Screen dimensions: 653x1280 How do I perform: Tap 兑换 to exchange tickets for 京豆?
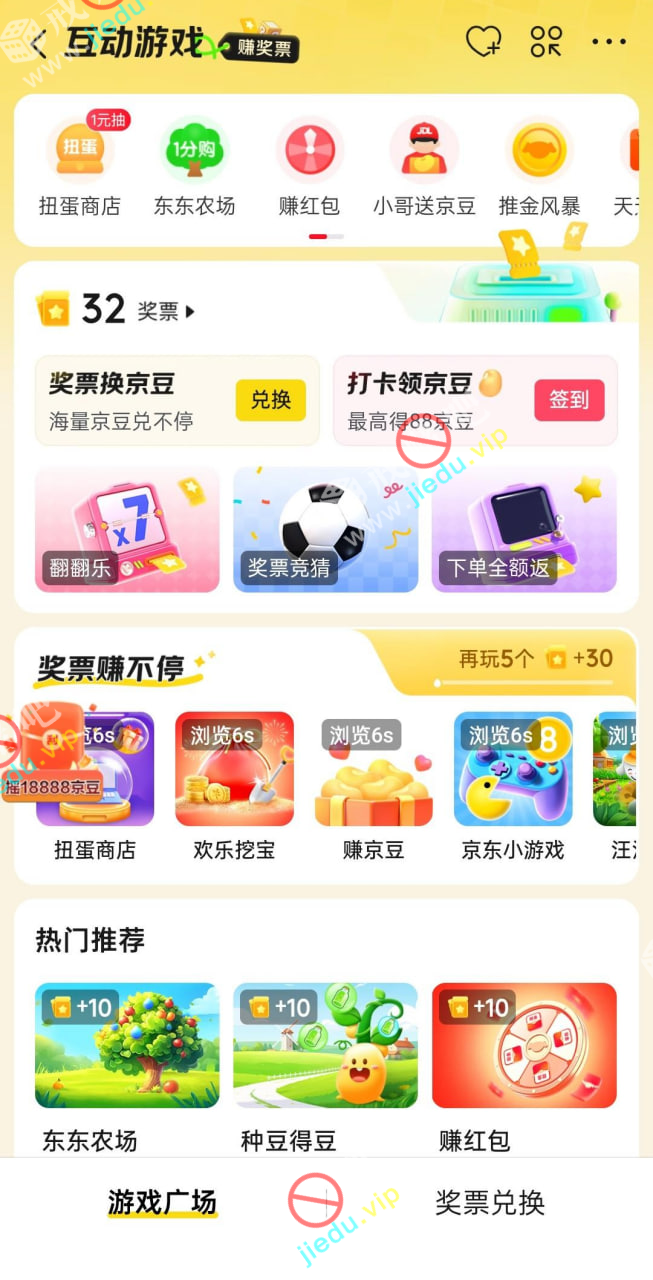pyautogui.click(x=270, y=400)
